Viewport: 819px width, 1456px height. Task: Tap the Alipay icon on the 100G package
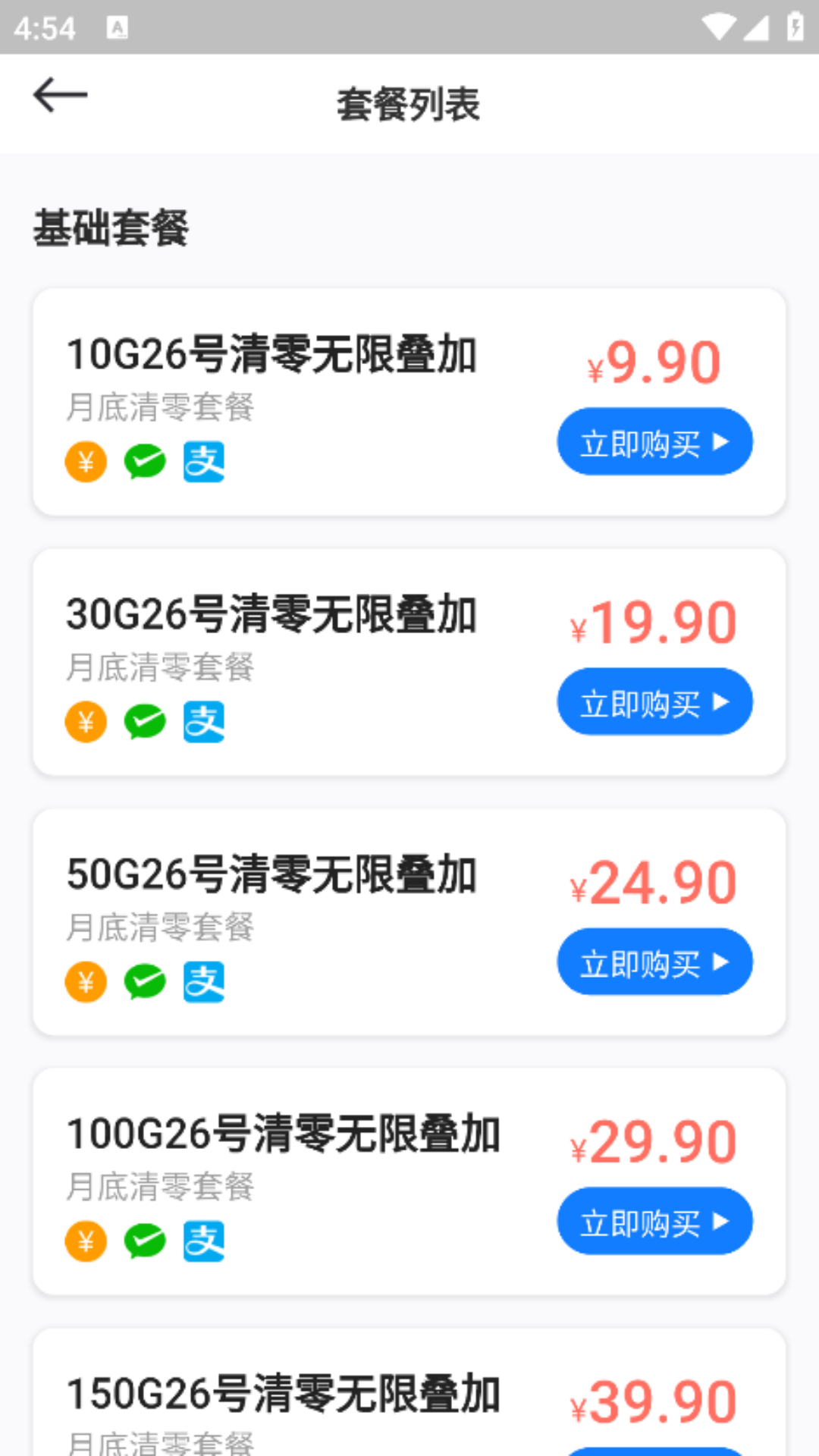click(203, 1241)
